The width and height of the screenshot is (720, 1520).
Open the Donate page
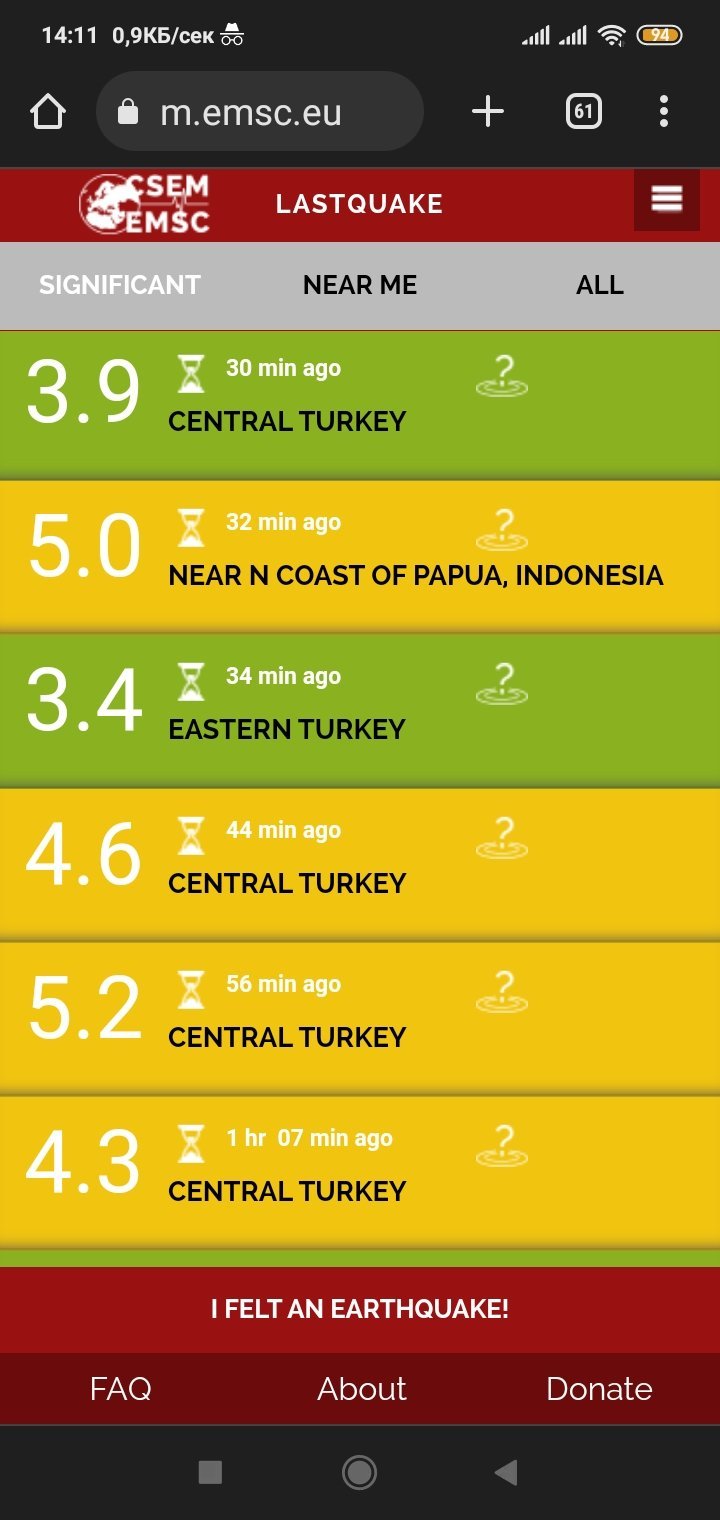click(599, 1388)
